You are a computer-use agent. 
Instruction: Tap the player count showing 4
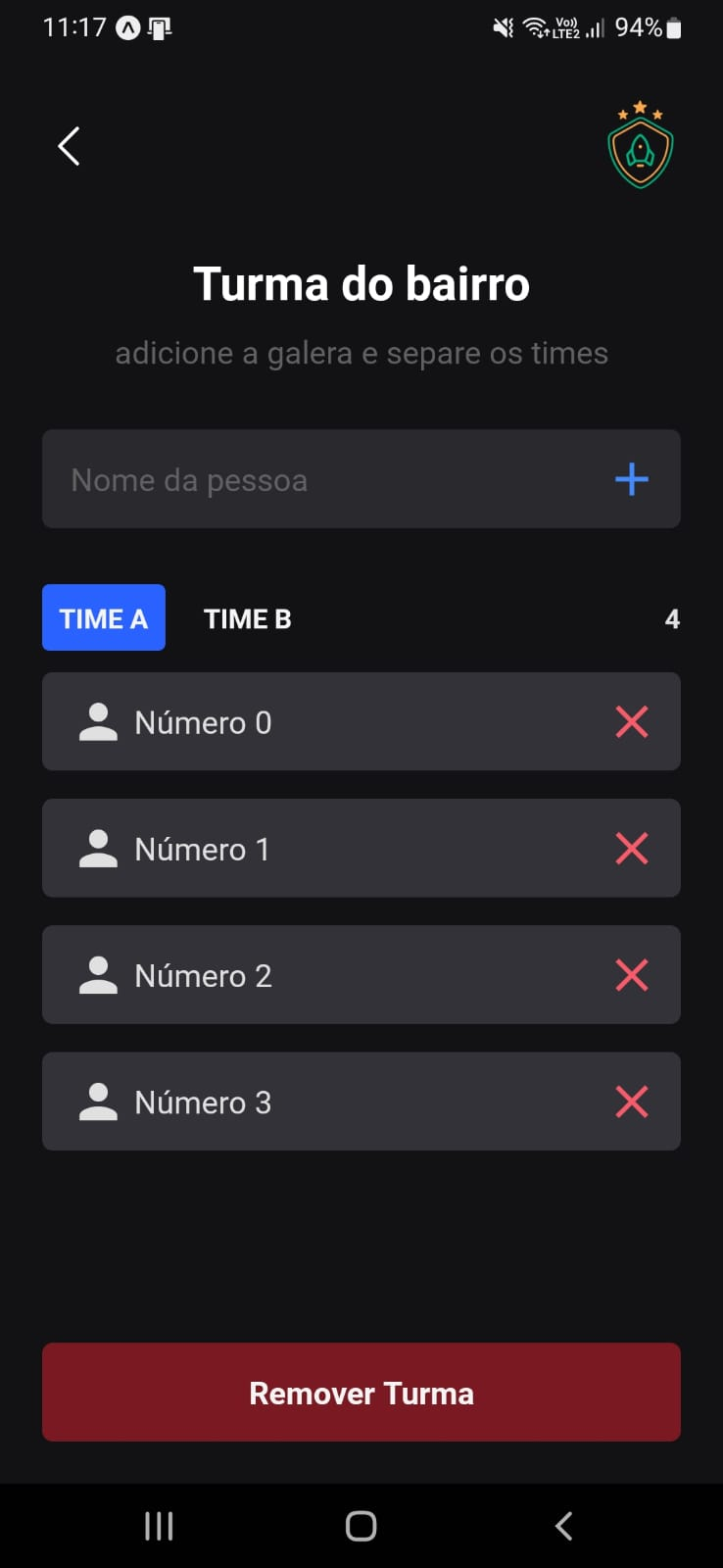(672, 618)
